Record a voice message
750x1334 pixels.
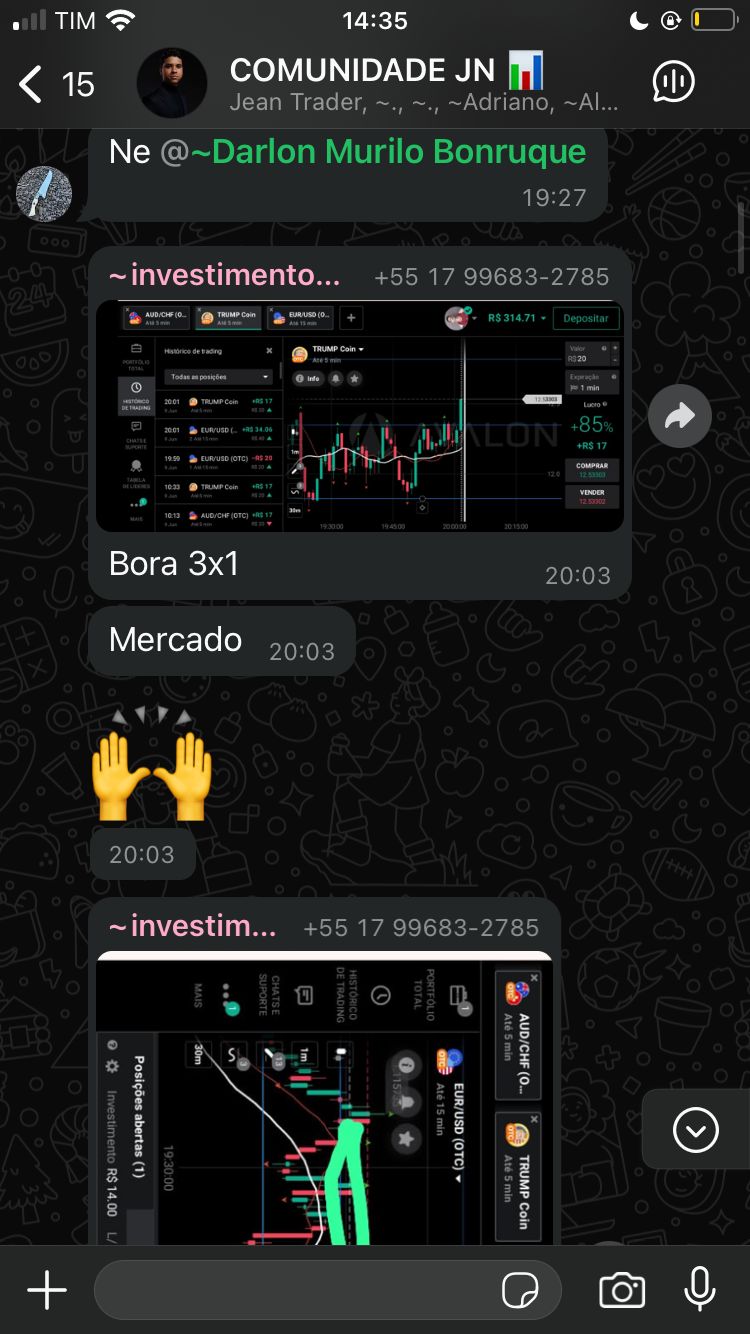pyautogui.click(x=700, y=1290)
